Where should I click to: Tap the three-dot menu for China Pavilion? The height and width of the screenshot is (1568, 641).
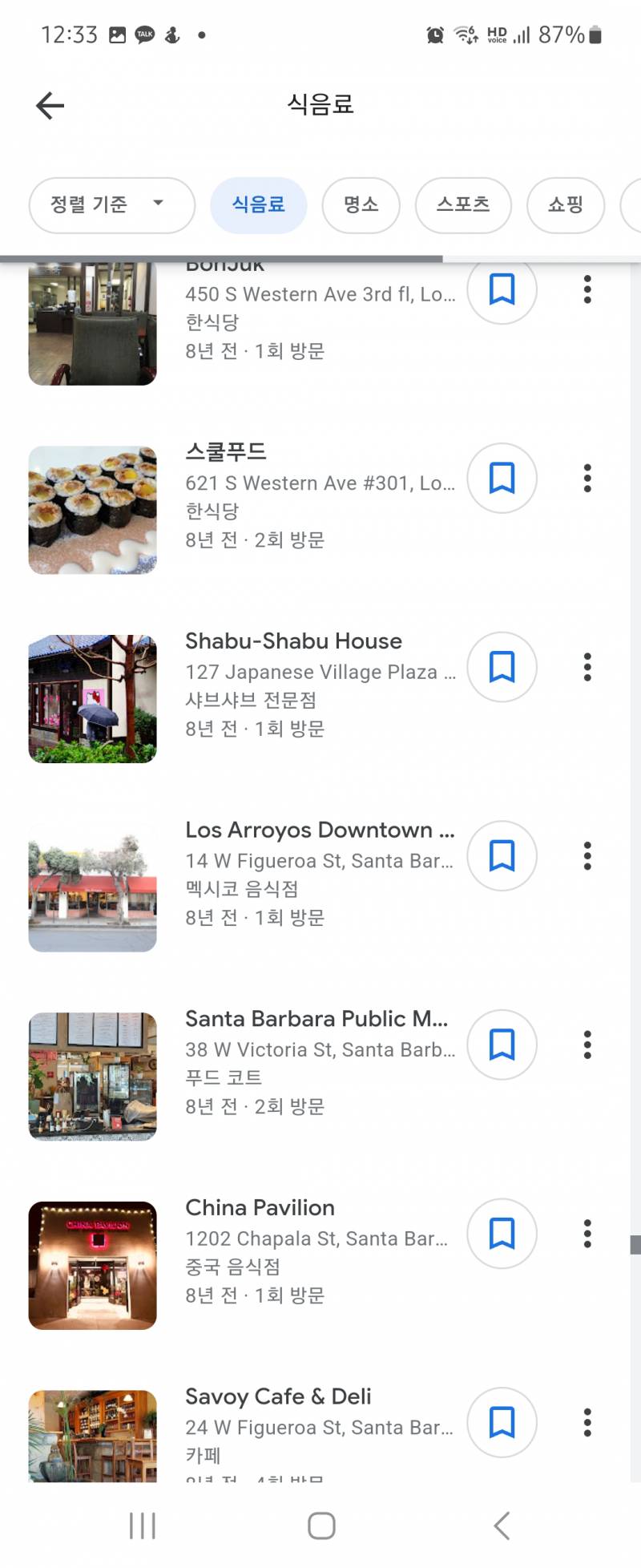click(587, 1234)
